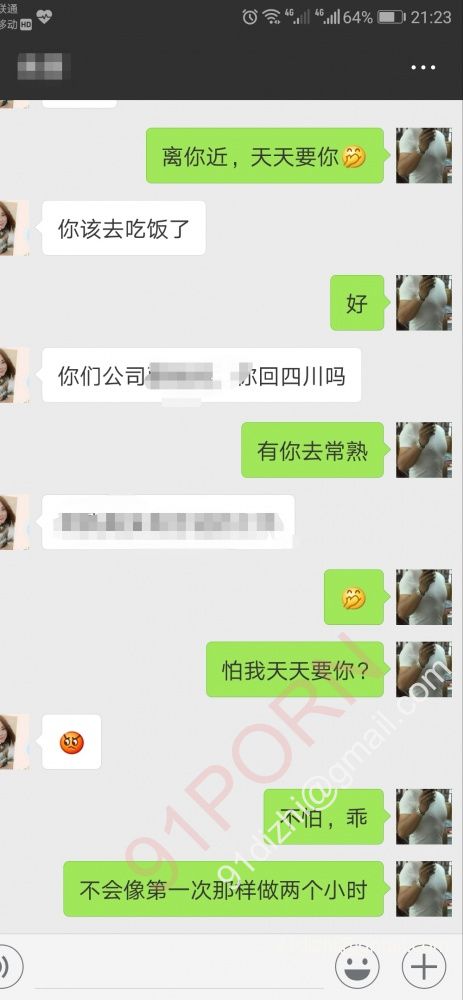Screen dimensions: 463x1000
Task: Open contact avatar beside '你该去吃饭了'
Action: click(14, 228)
